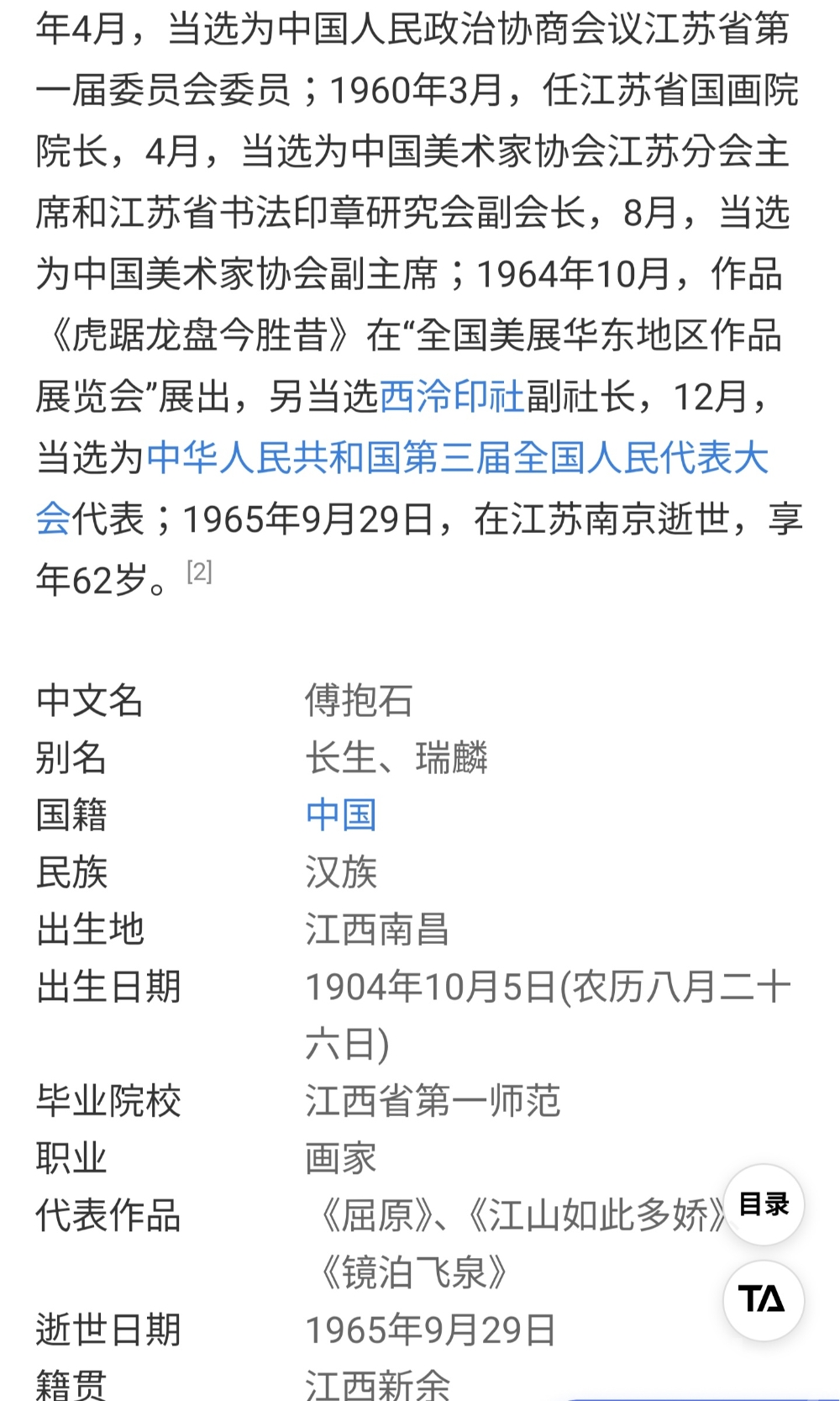Open the 中国 nationality link
Viewport: 840px width, 1401px height.
click(341, 815)
